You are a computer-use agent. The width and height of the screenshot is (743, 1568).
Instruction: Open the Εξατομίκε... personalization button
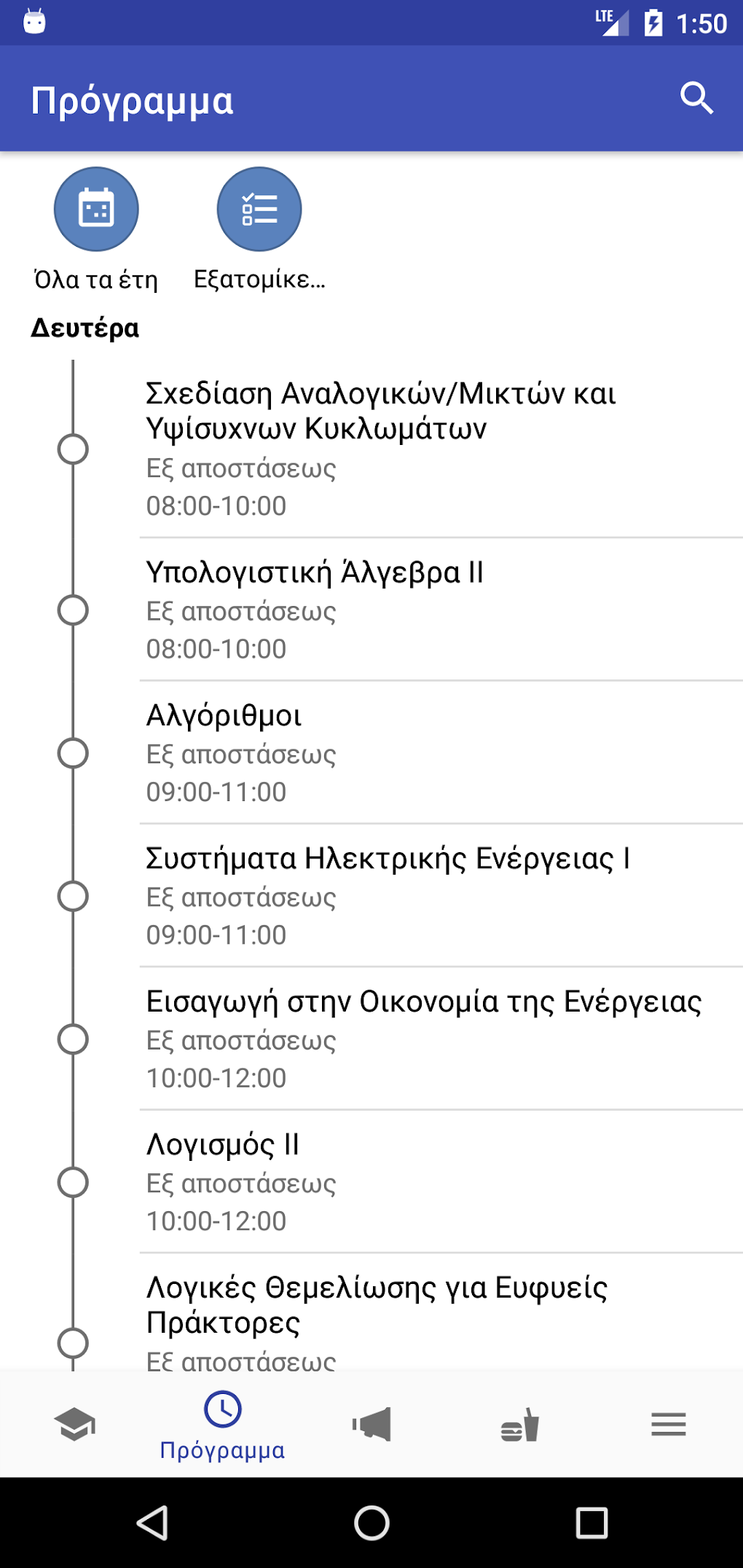coord(259,210)
